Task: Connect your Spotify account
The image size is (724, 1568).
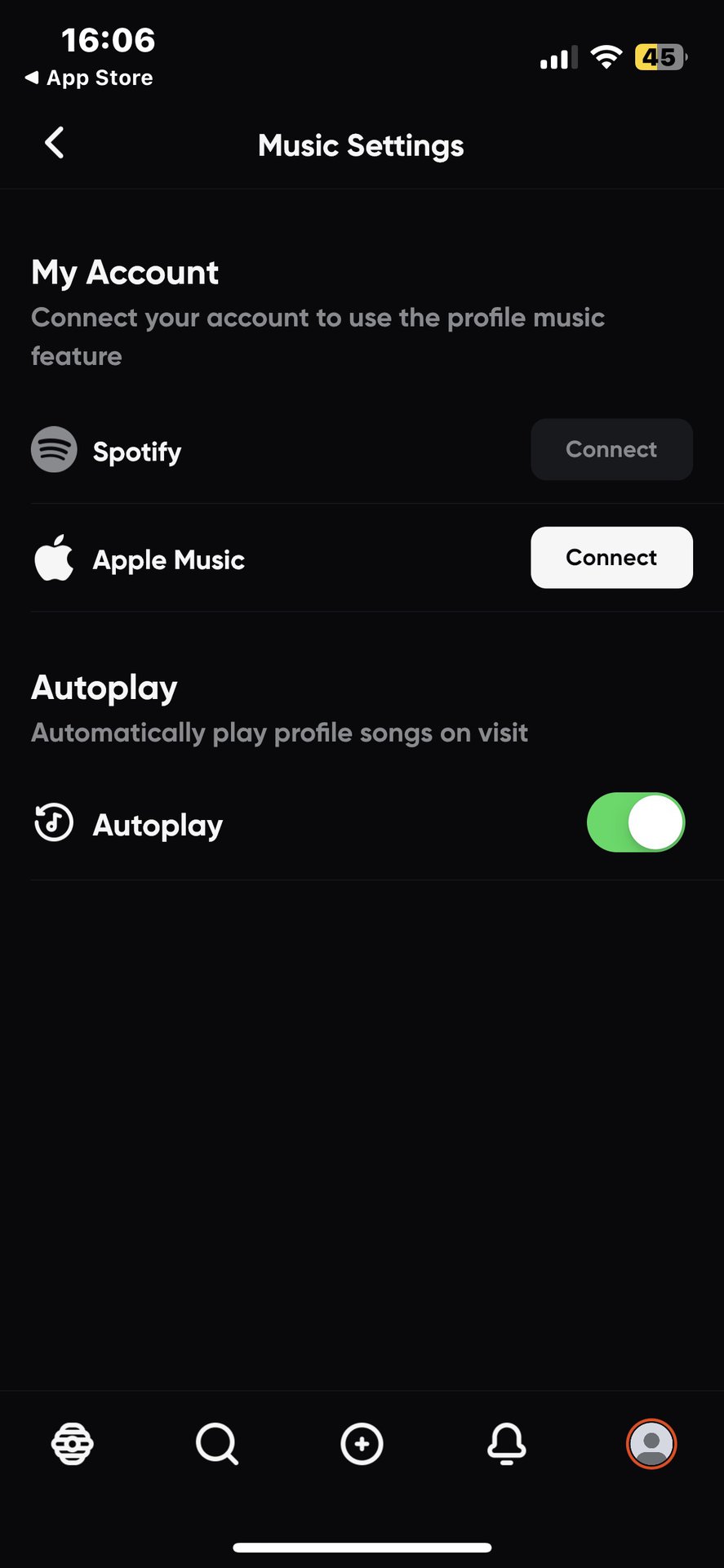Action: tap(611, 450)
